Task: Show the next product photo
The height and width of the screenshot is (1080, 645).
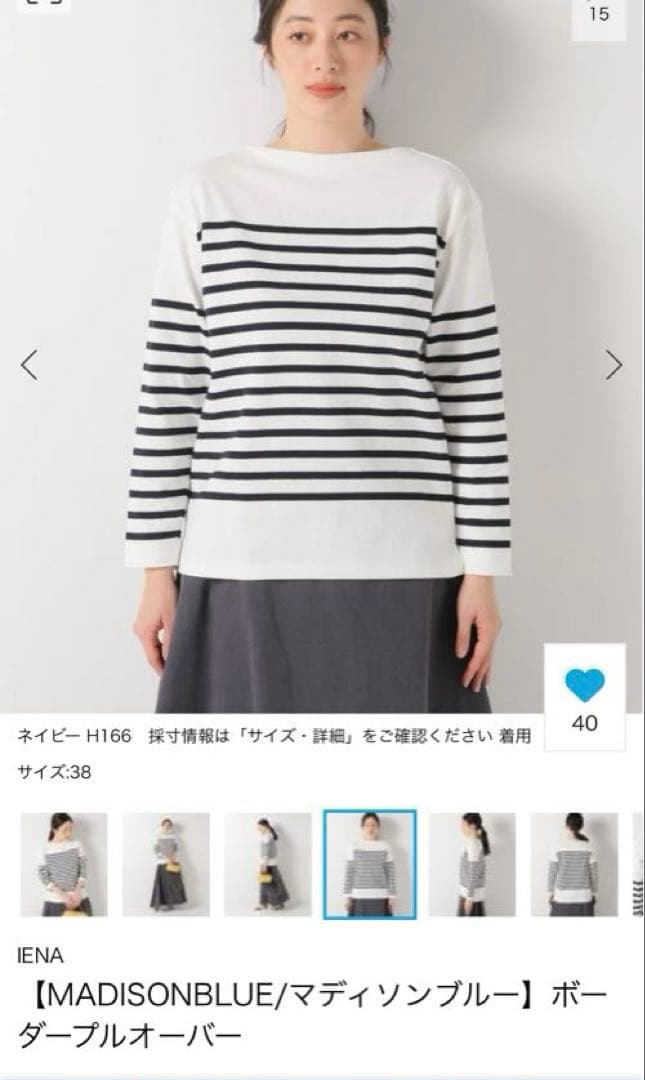Action: click(x=614, y=365)
